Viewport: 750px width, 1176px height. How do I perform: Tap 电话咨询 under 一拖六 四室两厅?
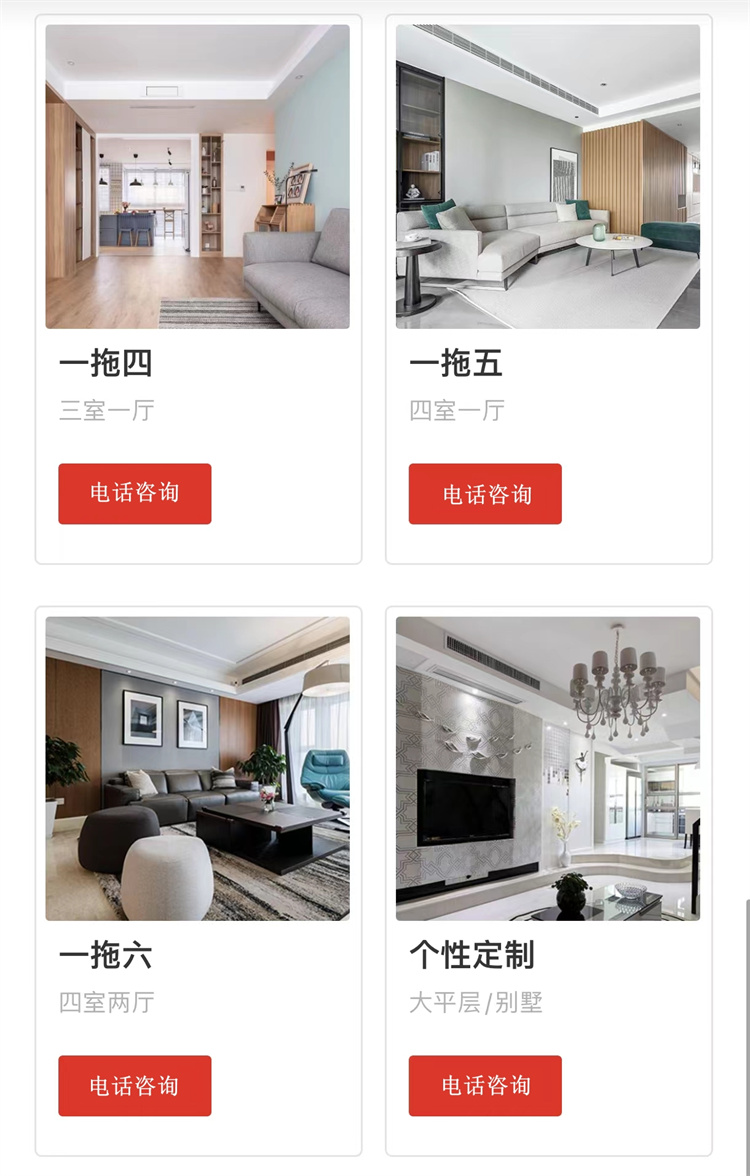[x=134, y=1085]
